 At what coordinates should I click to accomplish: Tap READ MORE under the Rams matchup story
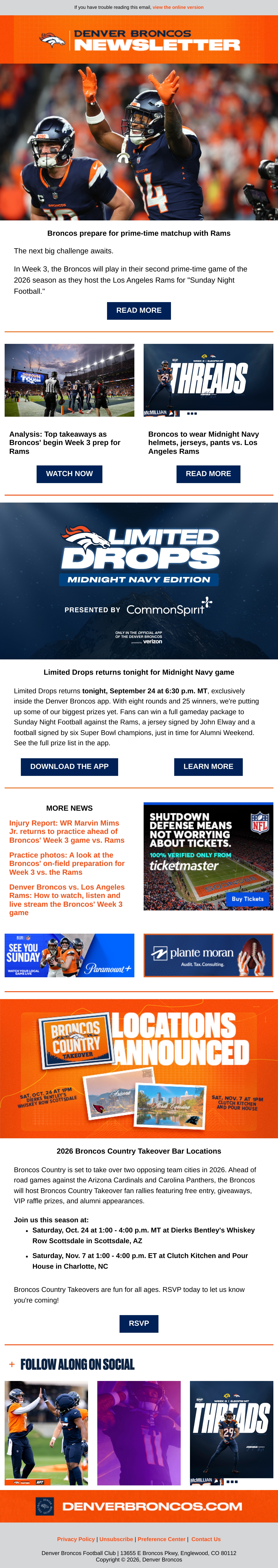click(139, 310)
